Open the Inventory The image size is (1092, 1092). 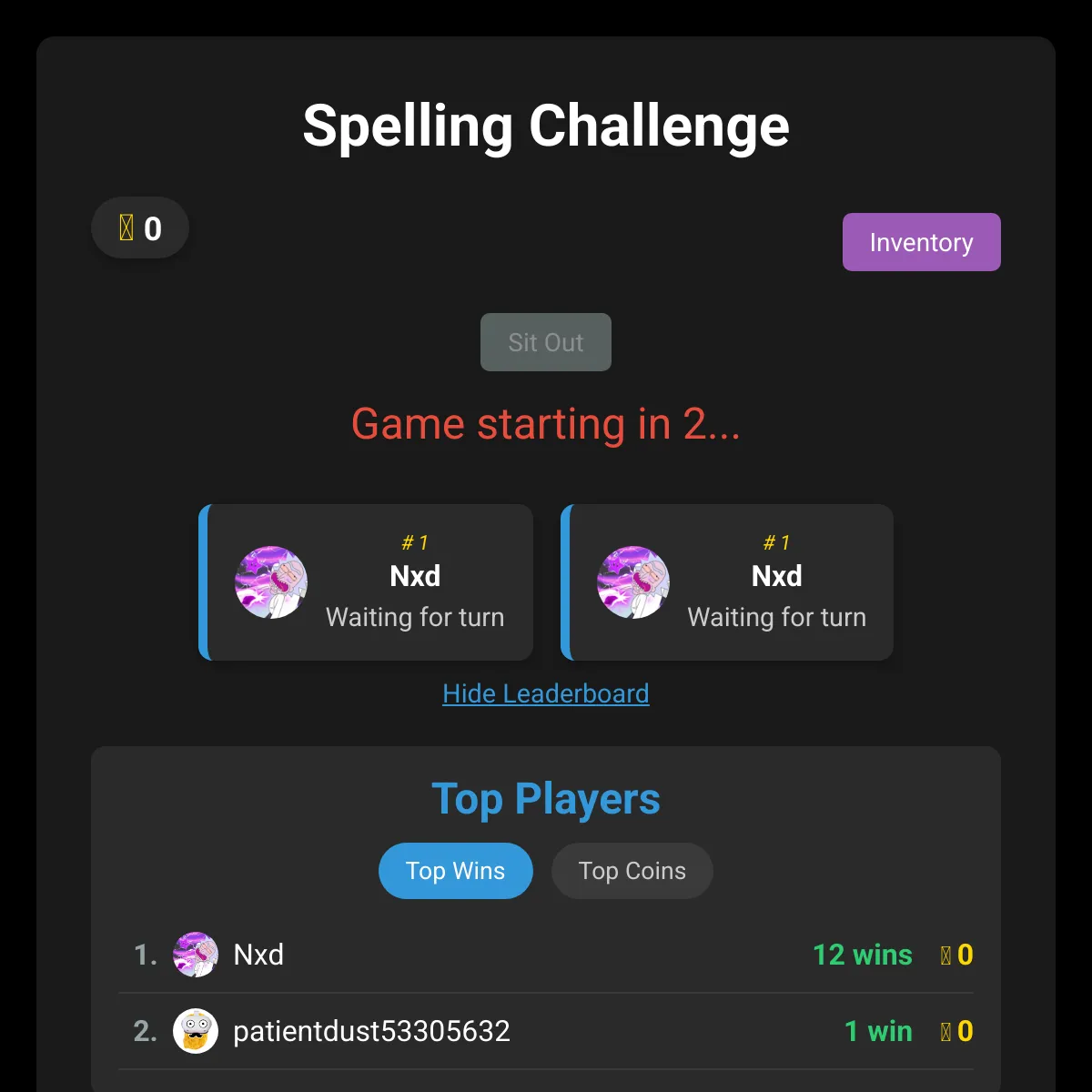pyautogui.click(x=921, y=242)
